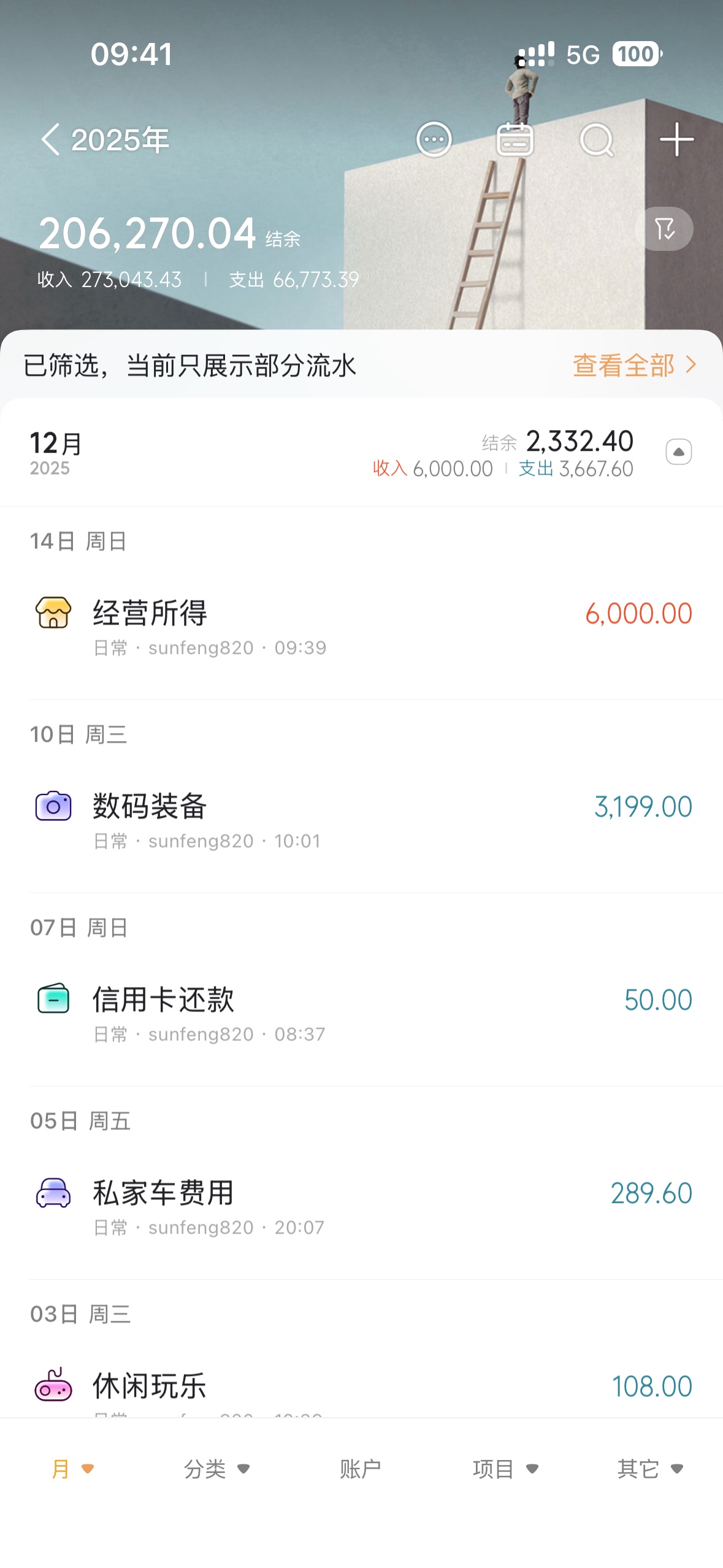This screenshot has height=1568, width=723.
Task: Search transactions with the magnifier icon
Action: pos(596,140)
